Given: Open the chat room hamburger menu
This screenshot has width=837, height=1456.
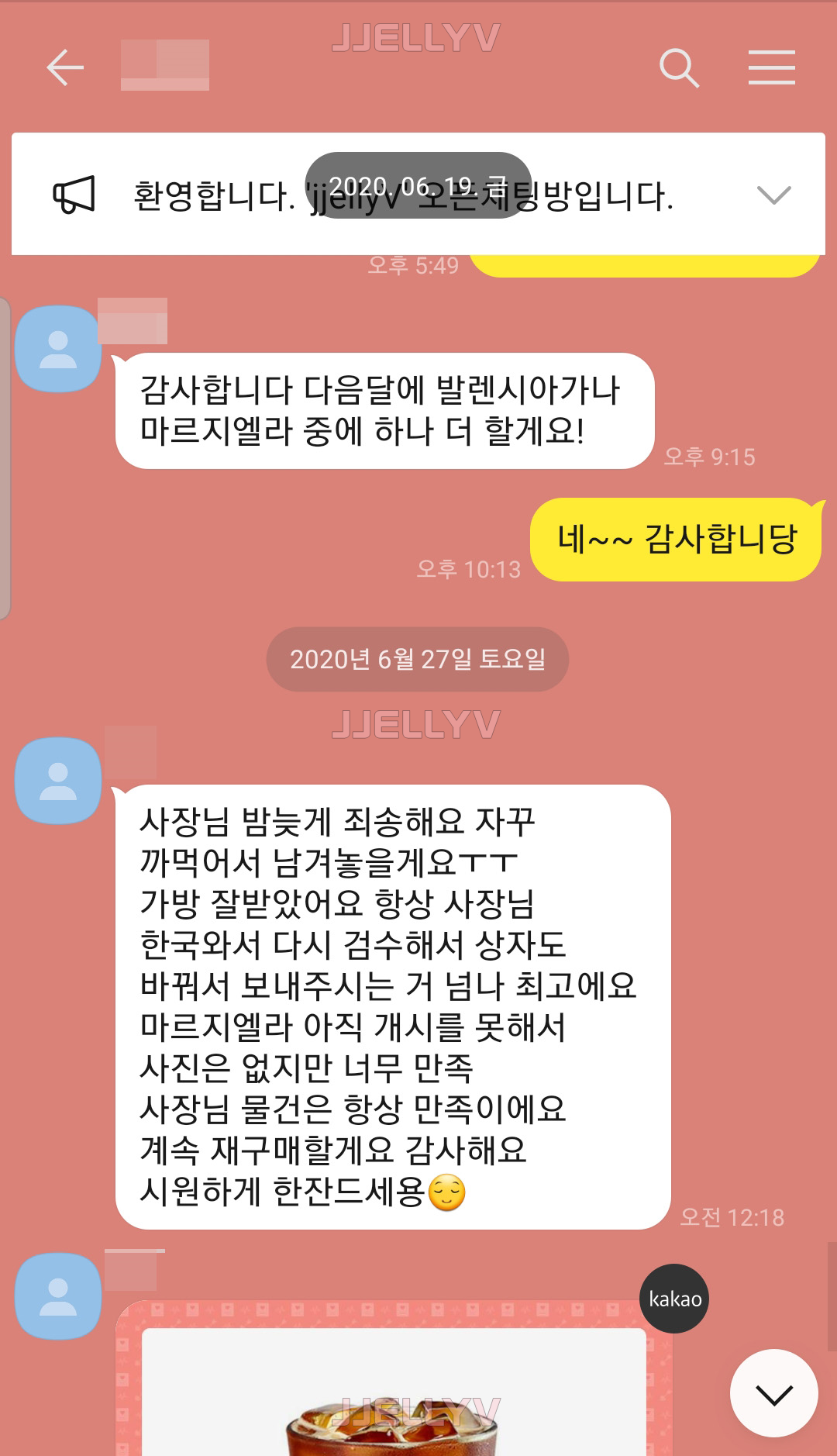Looking at the screenshot, I should pos(771,67).
